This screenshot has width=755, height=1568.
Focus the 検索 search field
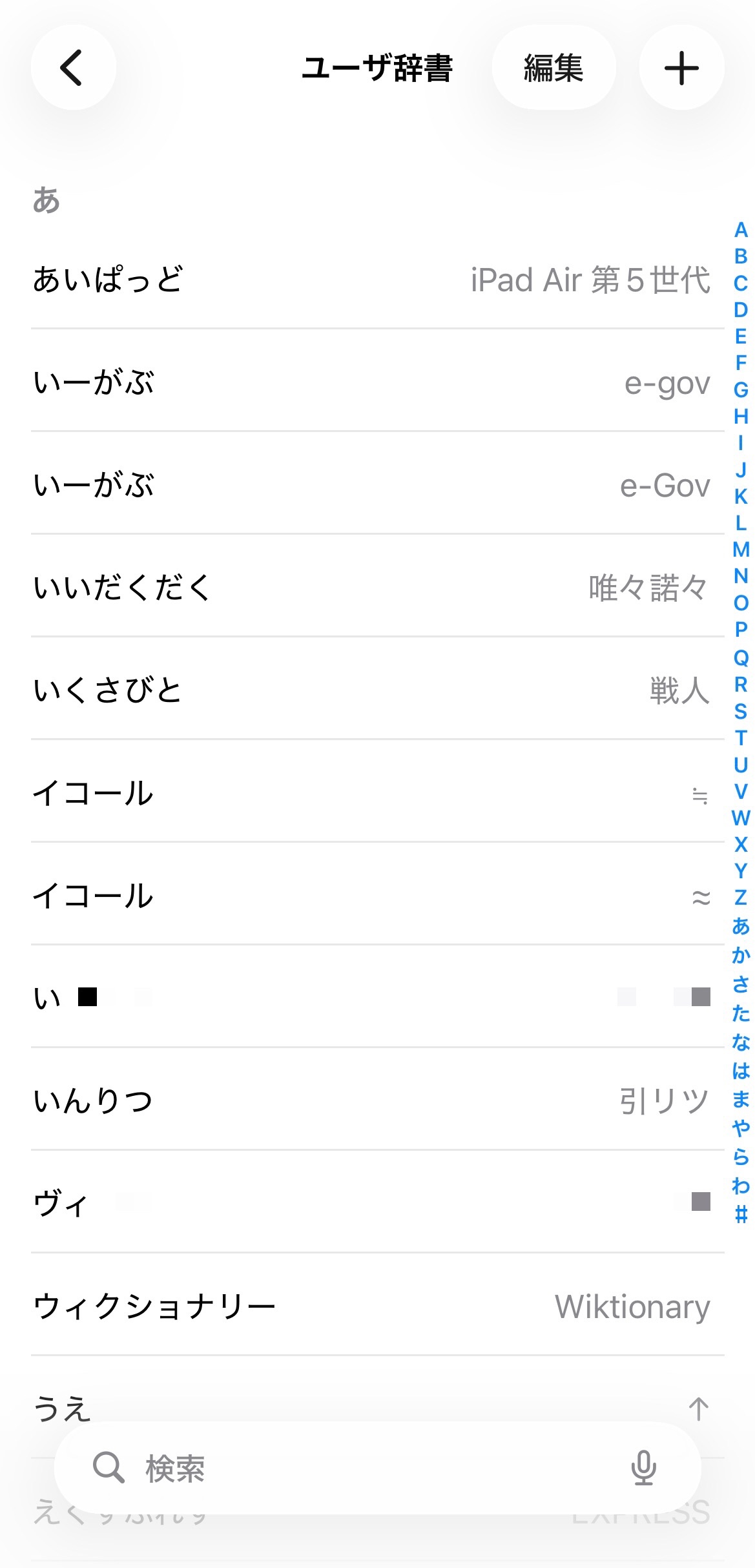point(362,1469)
